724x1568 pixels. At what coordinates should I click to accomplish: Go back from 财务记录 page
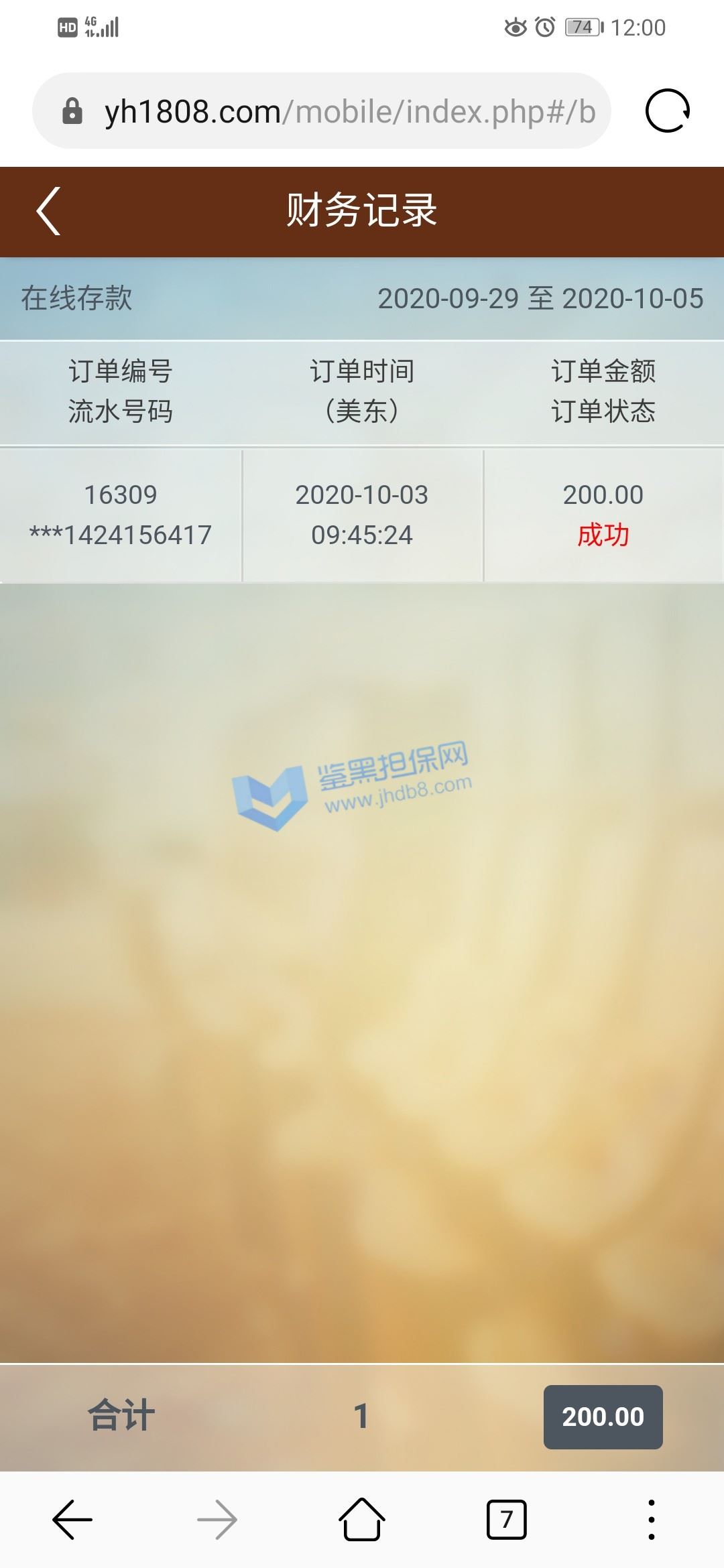48,211
